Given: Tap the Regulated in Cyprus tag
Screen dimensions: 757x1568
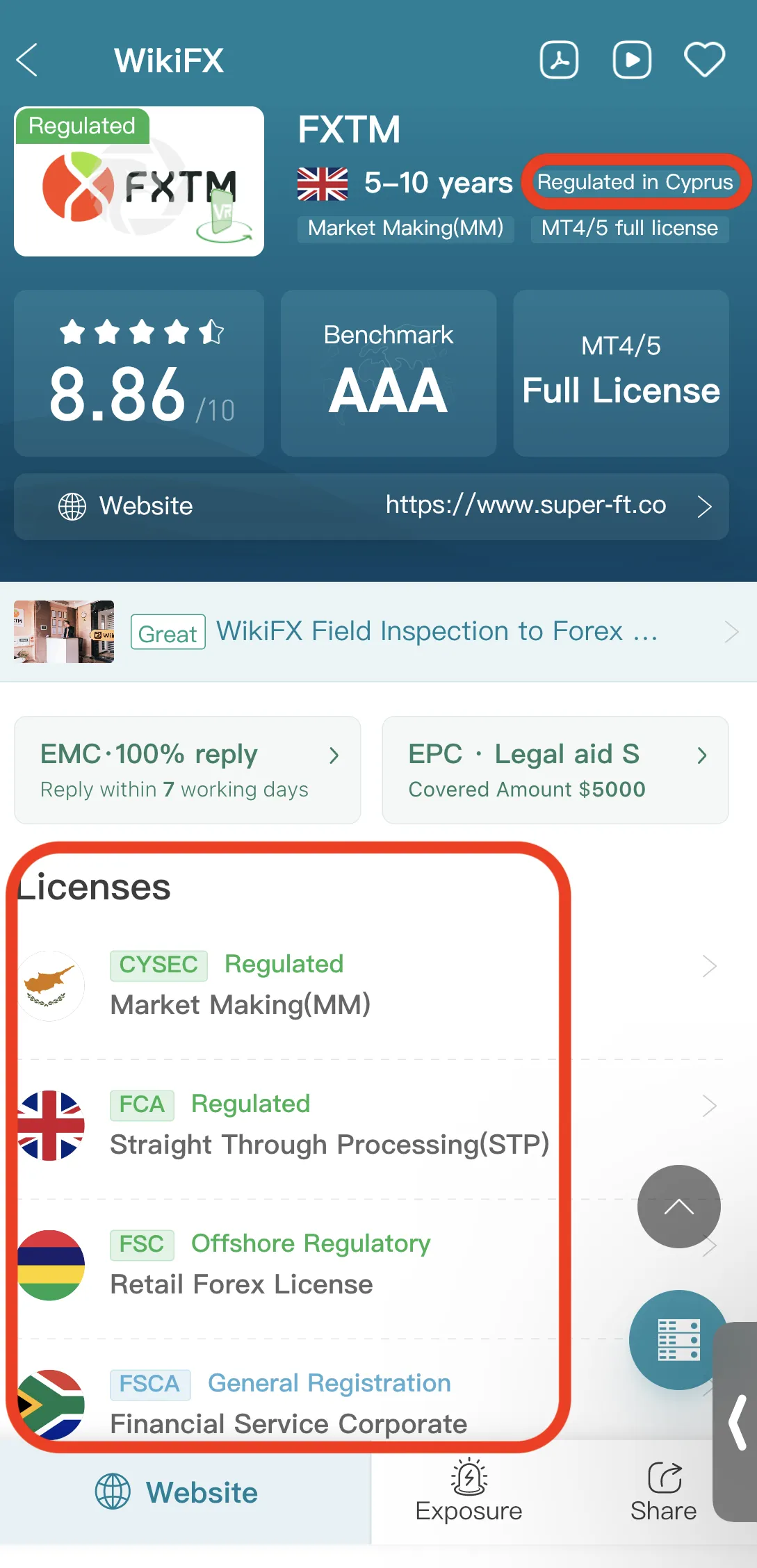Looking at the screenshot, I should [635, 182].
